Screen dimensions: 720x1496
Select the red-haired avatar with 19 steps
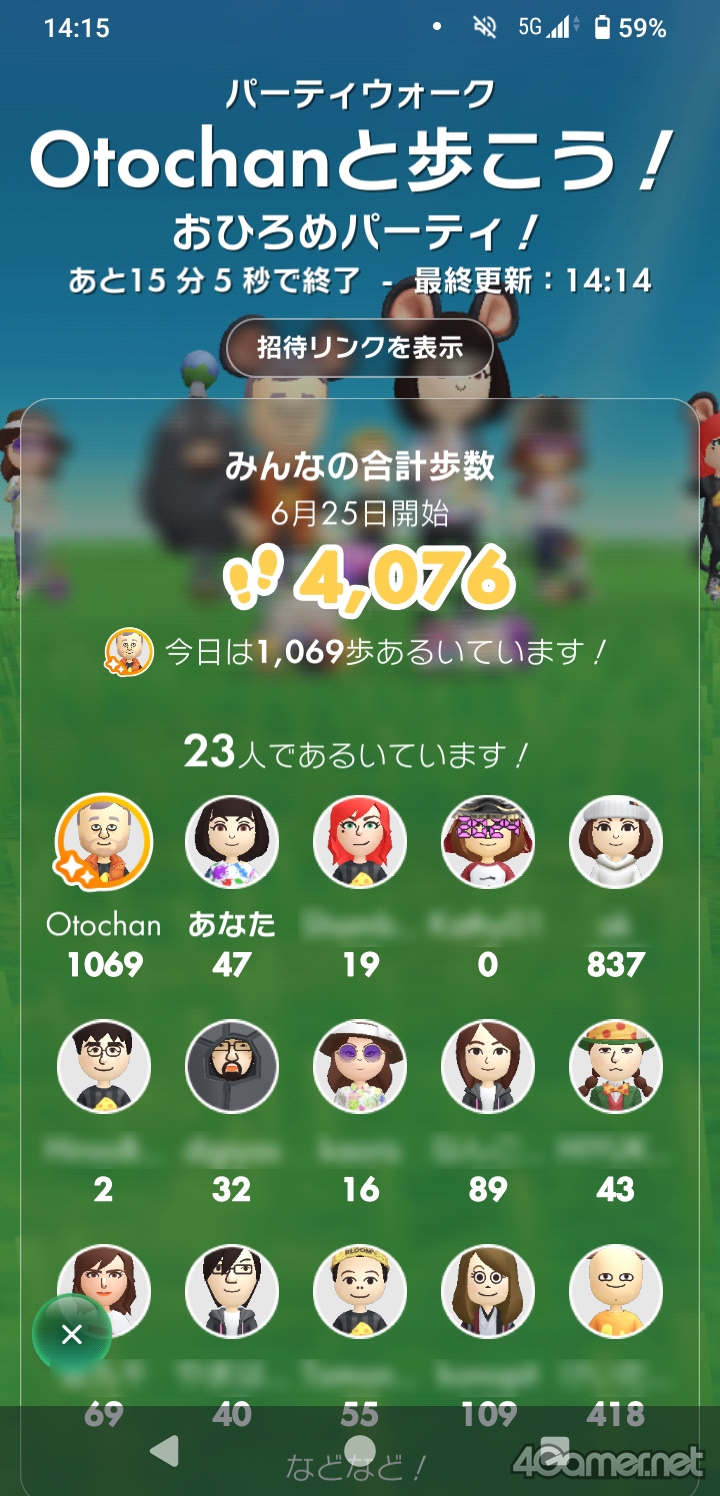(x=360, y=843)
